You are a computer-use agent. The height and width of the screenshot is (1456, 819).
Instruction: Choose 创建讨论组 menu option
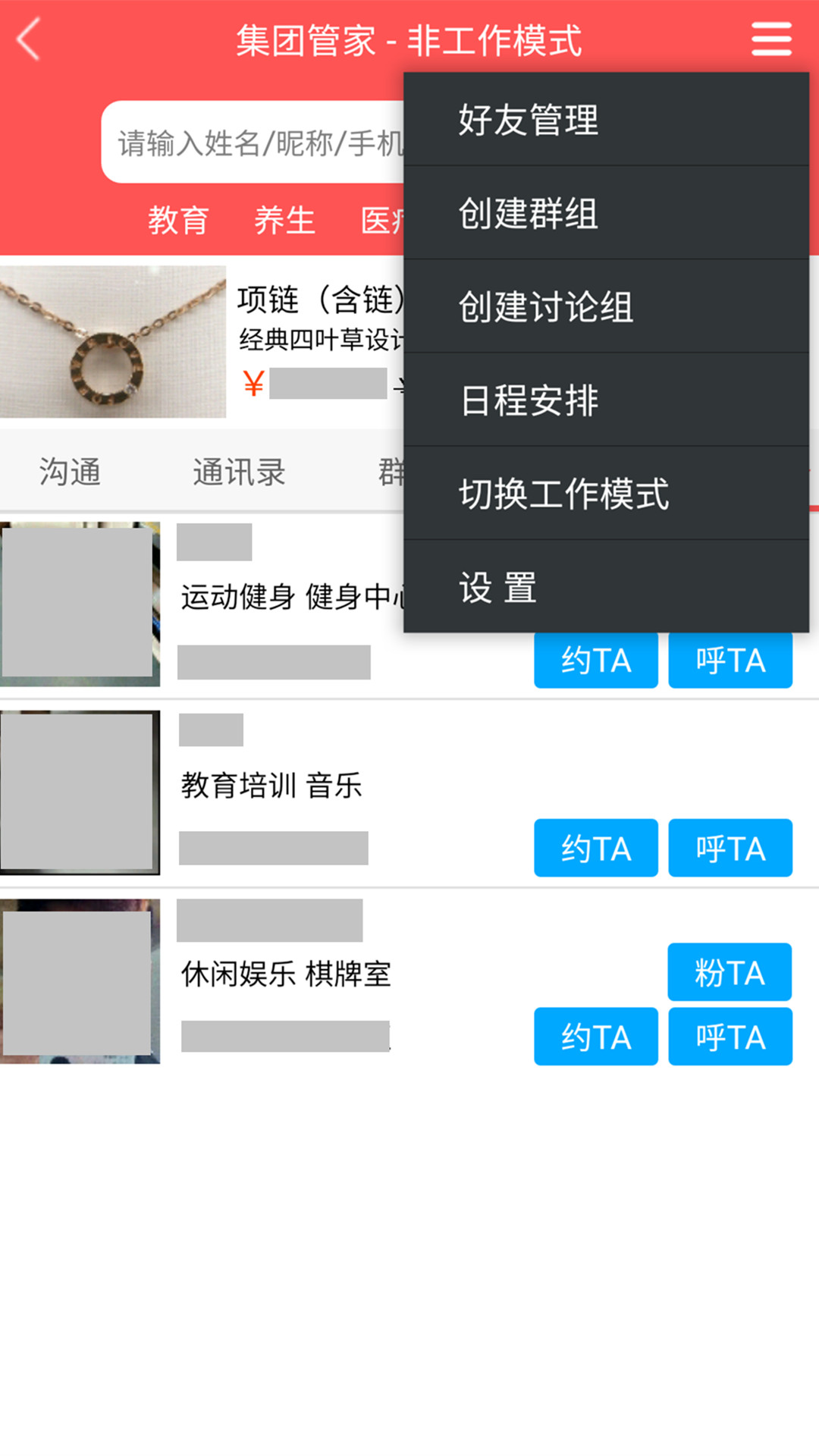pyautogui.click(x=606, y=306)
